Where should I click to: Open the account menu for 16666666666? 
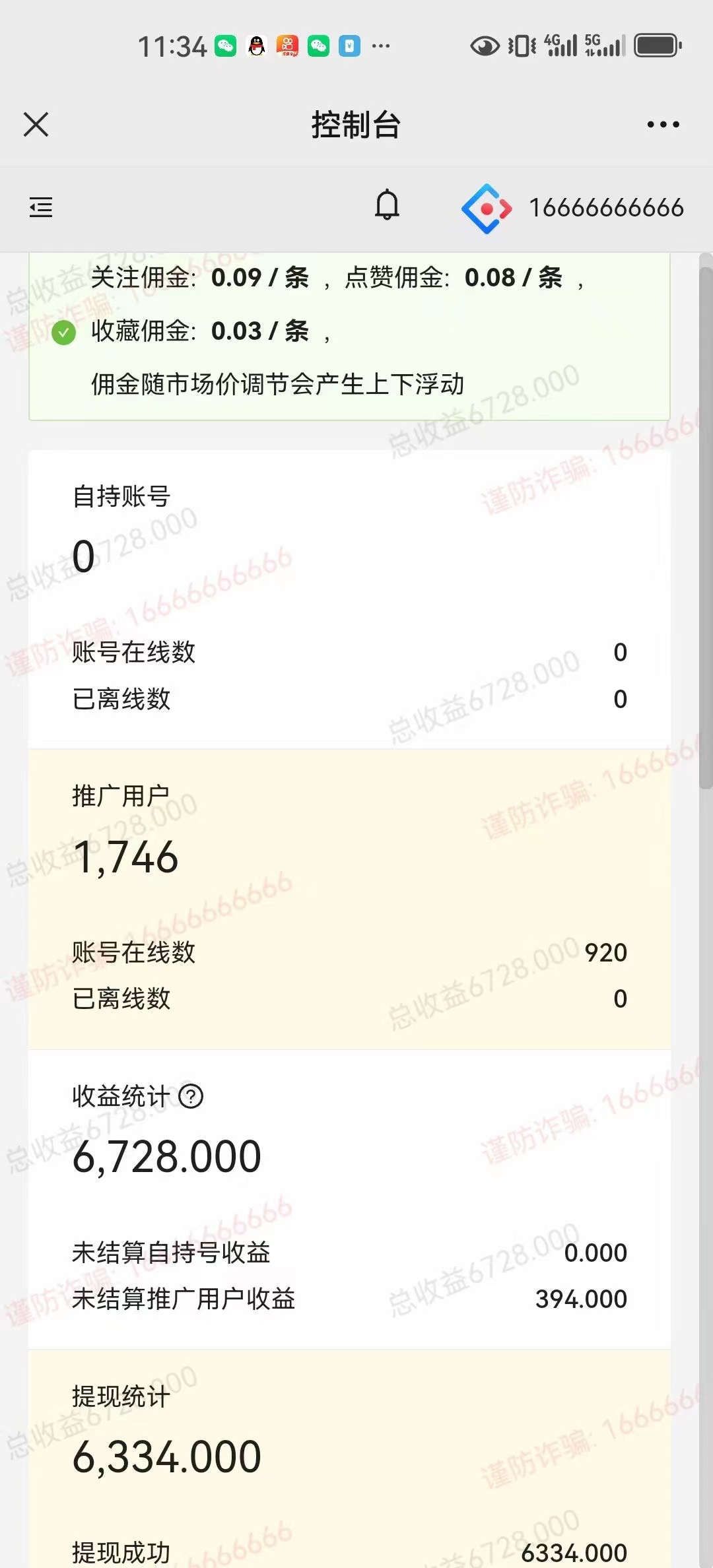click(572, 209)
